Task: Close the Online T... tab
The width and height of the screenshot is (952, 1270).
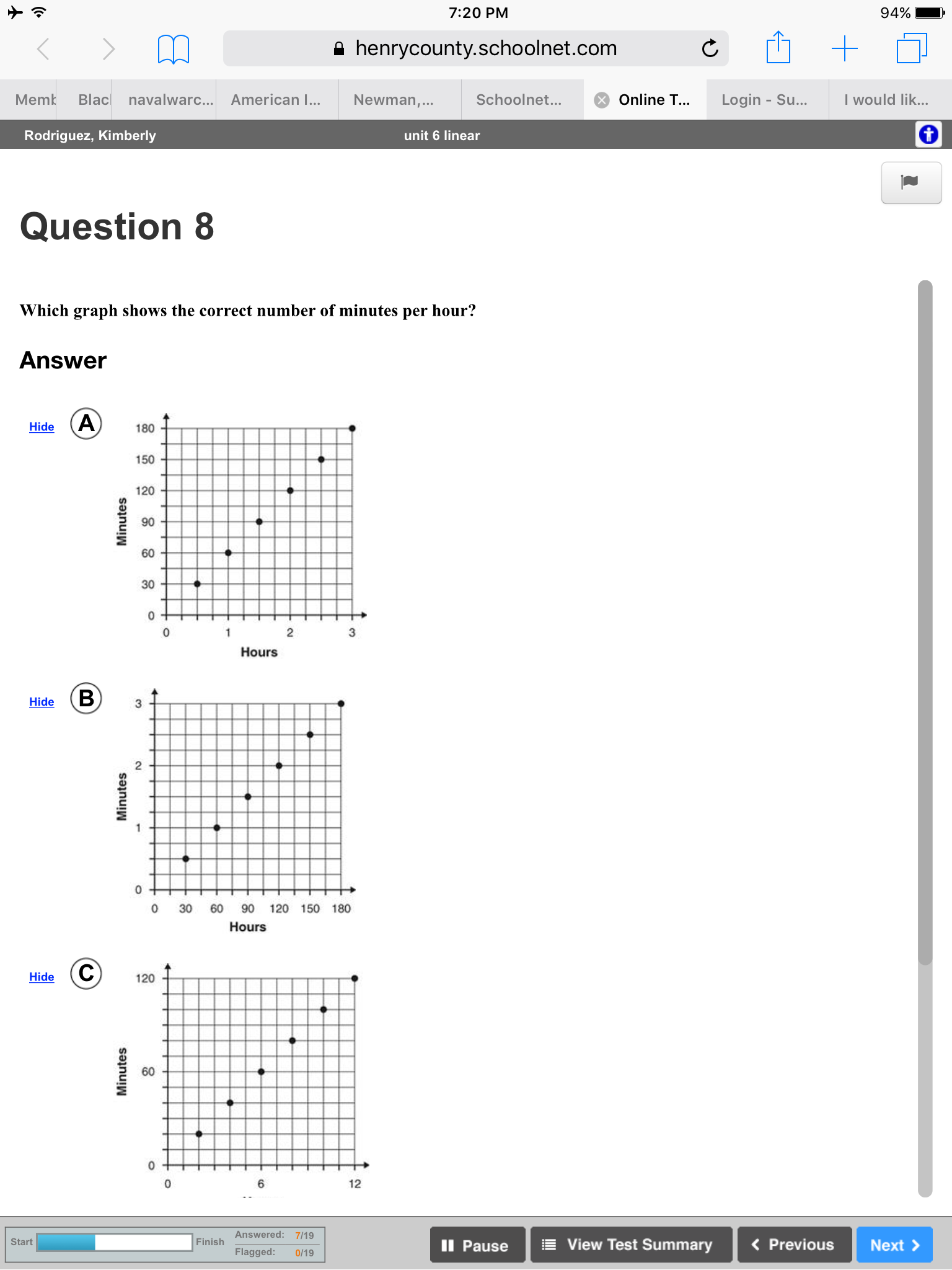Action: [x=601, y=100]
